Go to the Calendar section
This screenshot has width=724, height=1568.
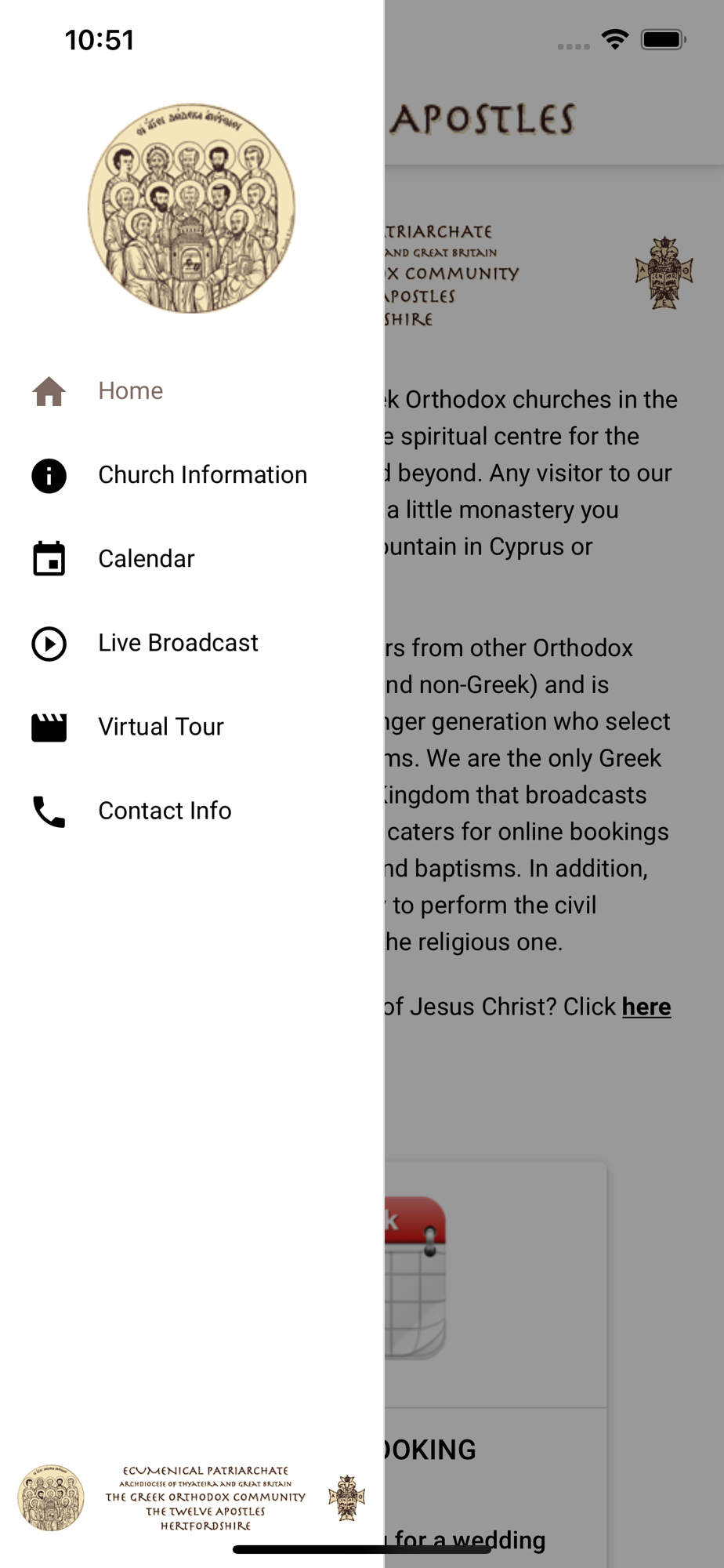pos(146,559)
